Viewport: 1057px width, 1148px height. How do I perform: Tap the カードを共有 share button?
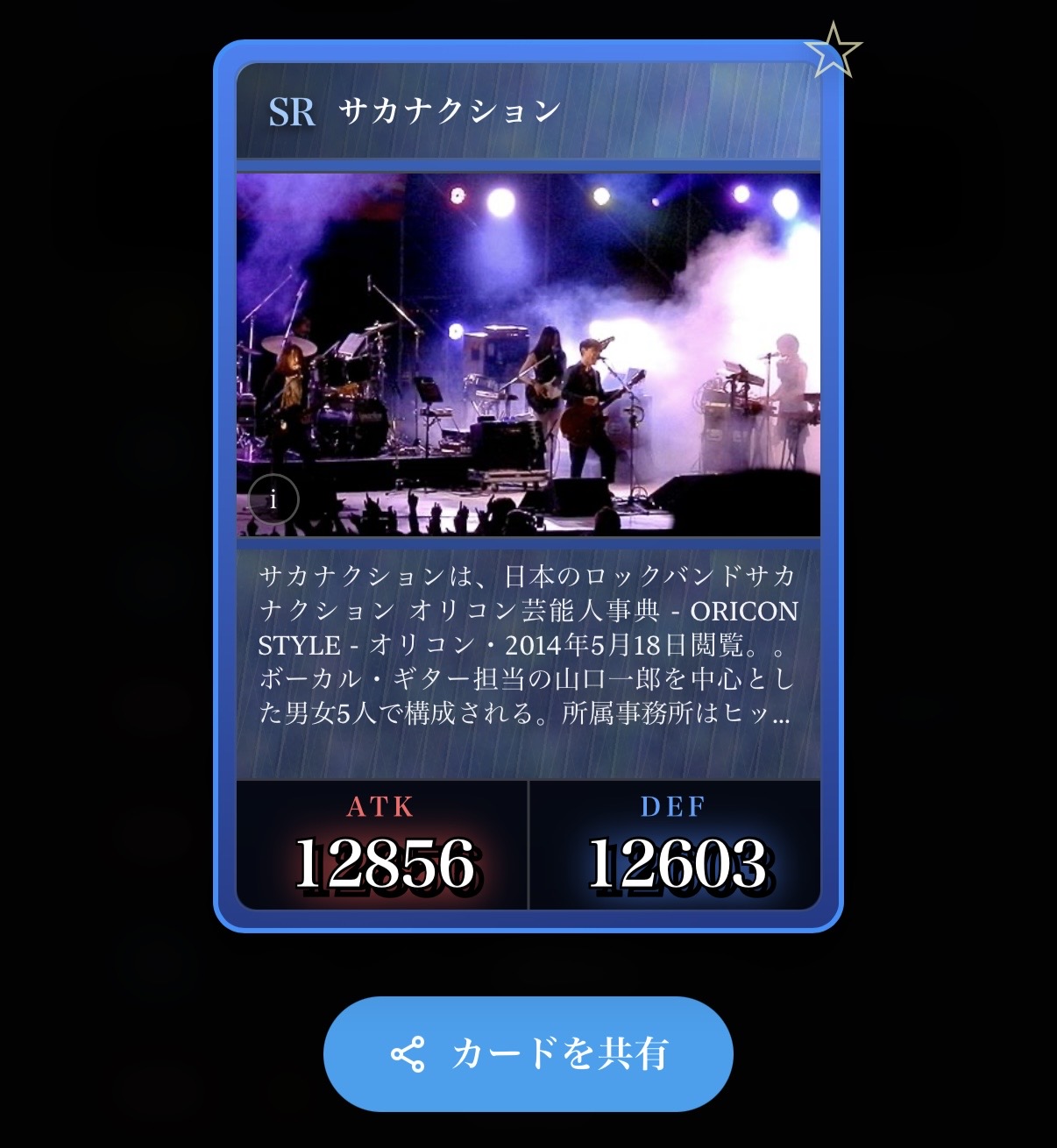(528, 1053)
